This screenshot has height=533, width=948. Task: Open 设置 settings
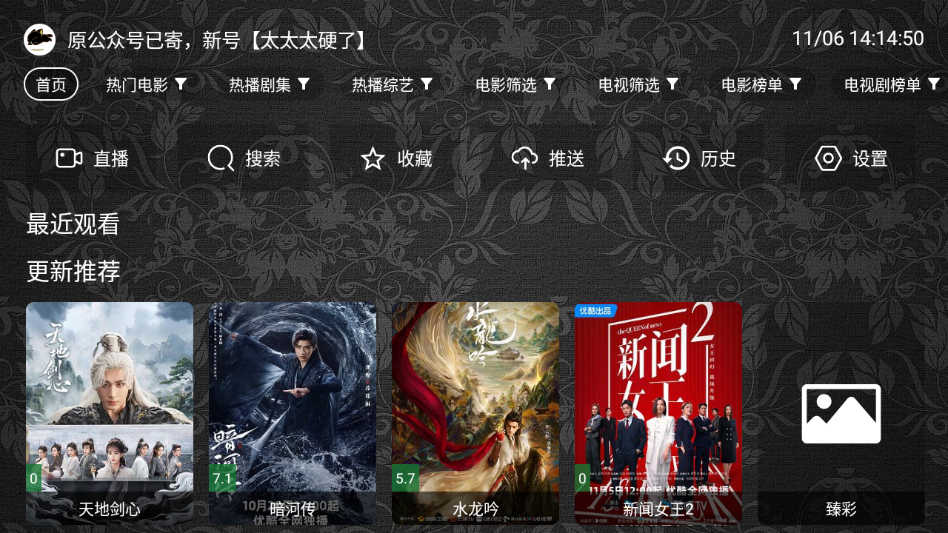coord(852,158)
